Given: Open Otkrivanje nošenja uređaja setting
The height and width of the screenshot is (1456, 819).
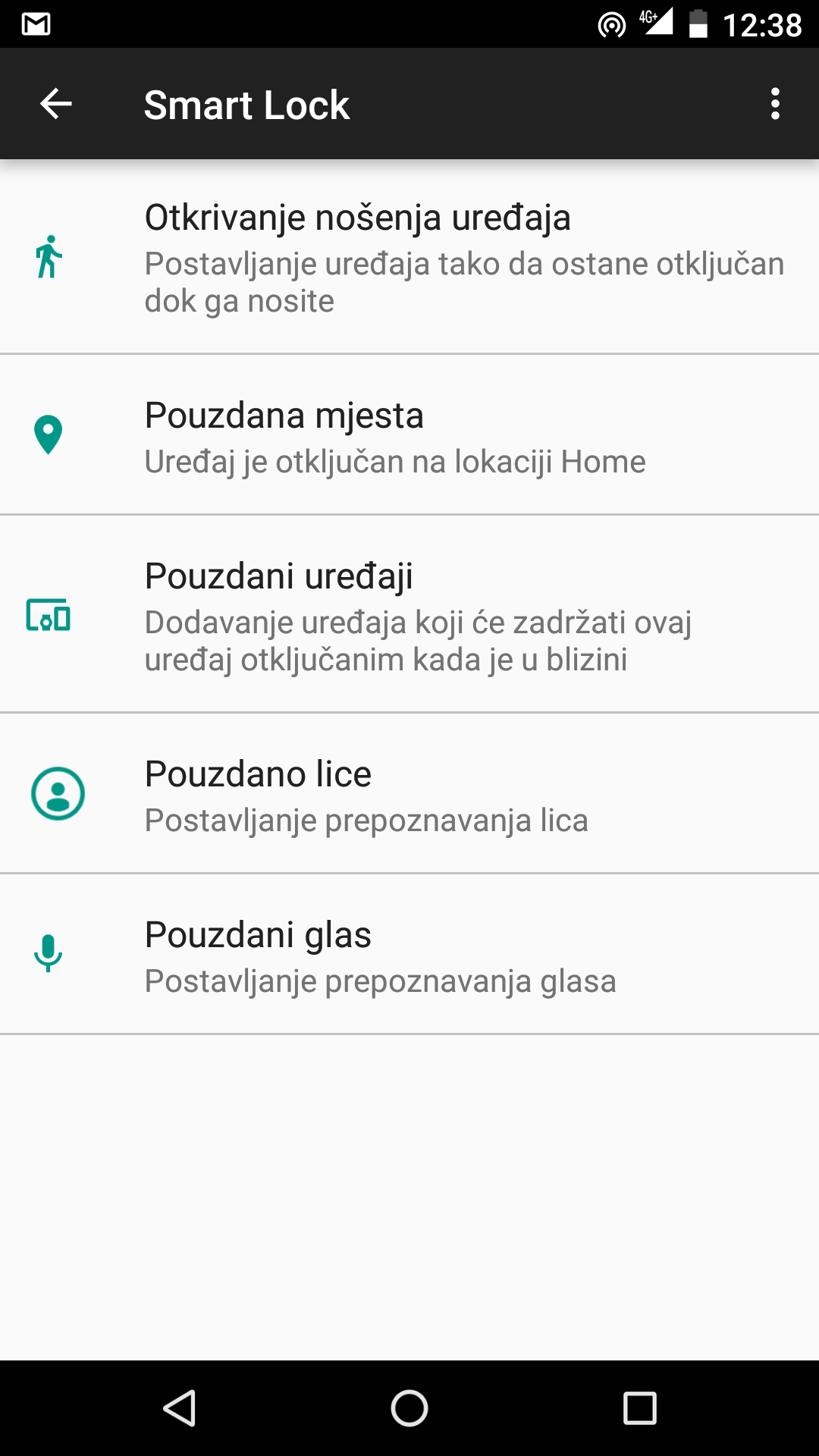Looking at the screenshot, I should coord(409,257).
